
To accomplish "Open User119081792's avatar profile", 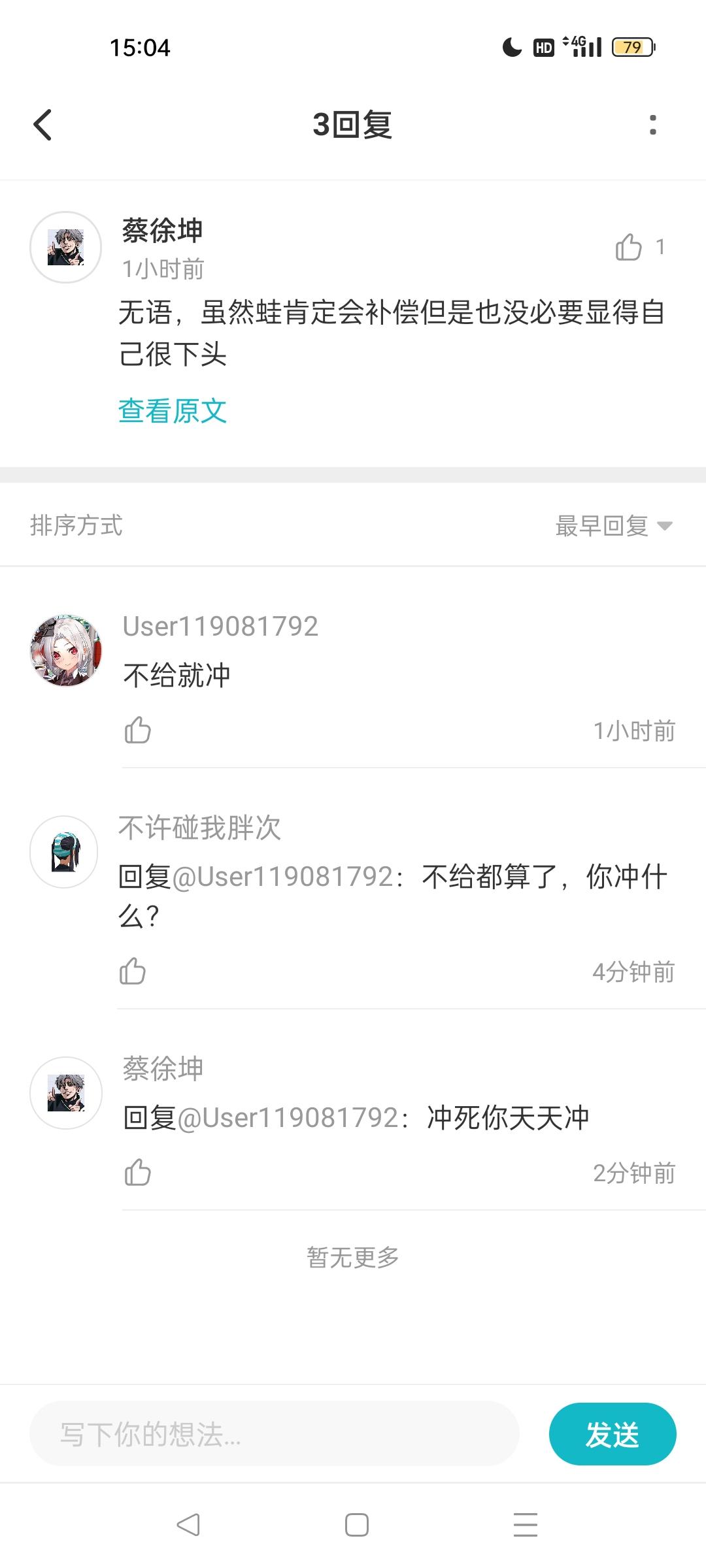I will pos(66,650).
